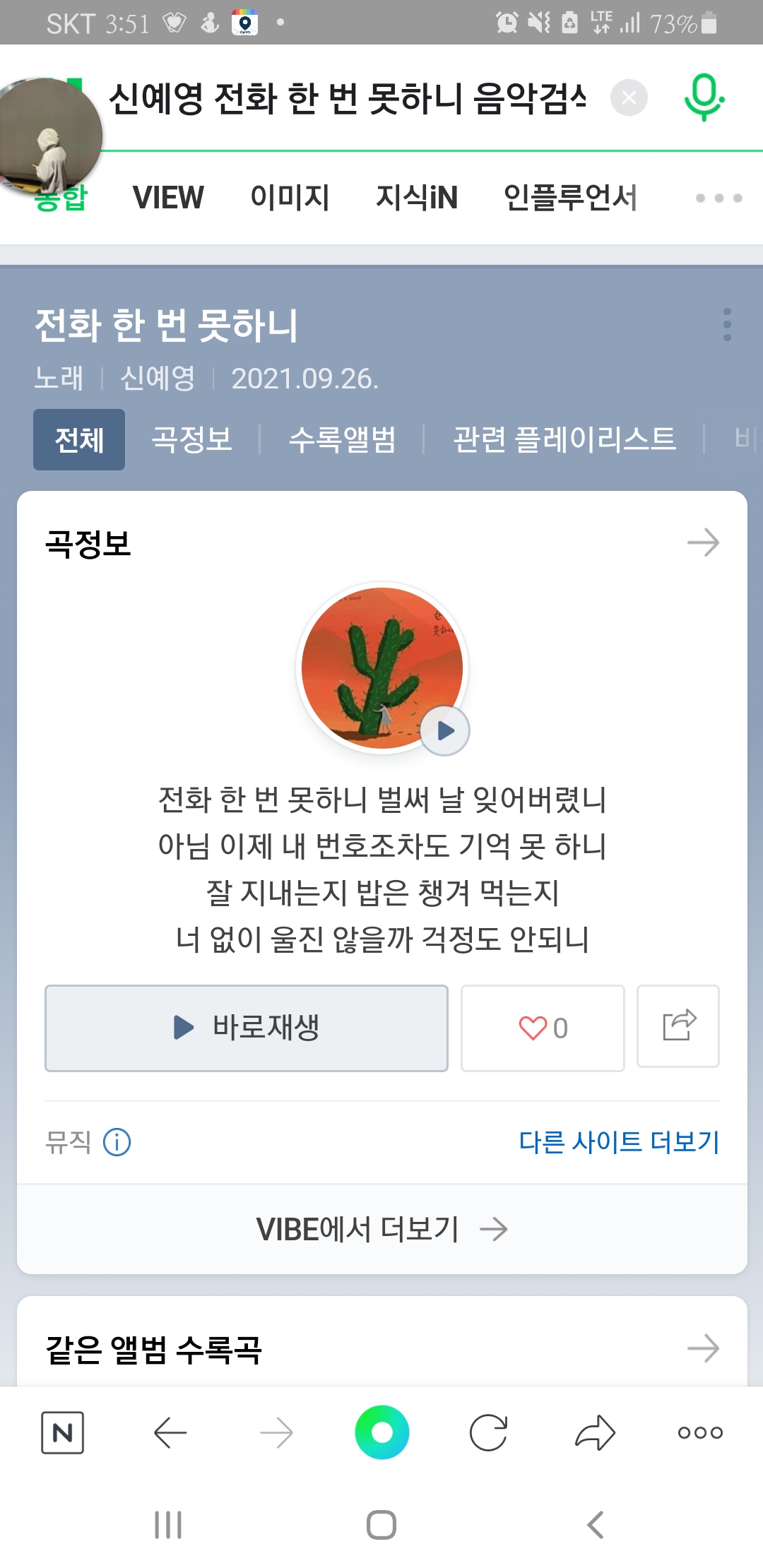The height and width of the screenshot is (1568, 763).
Task: Clear the search query text
Action: [629, 97]
